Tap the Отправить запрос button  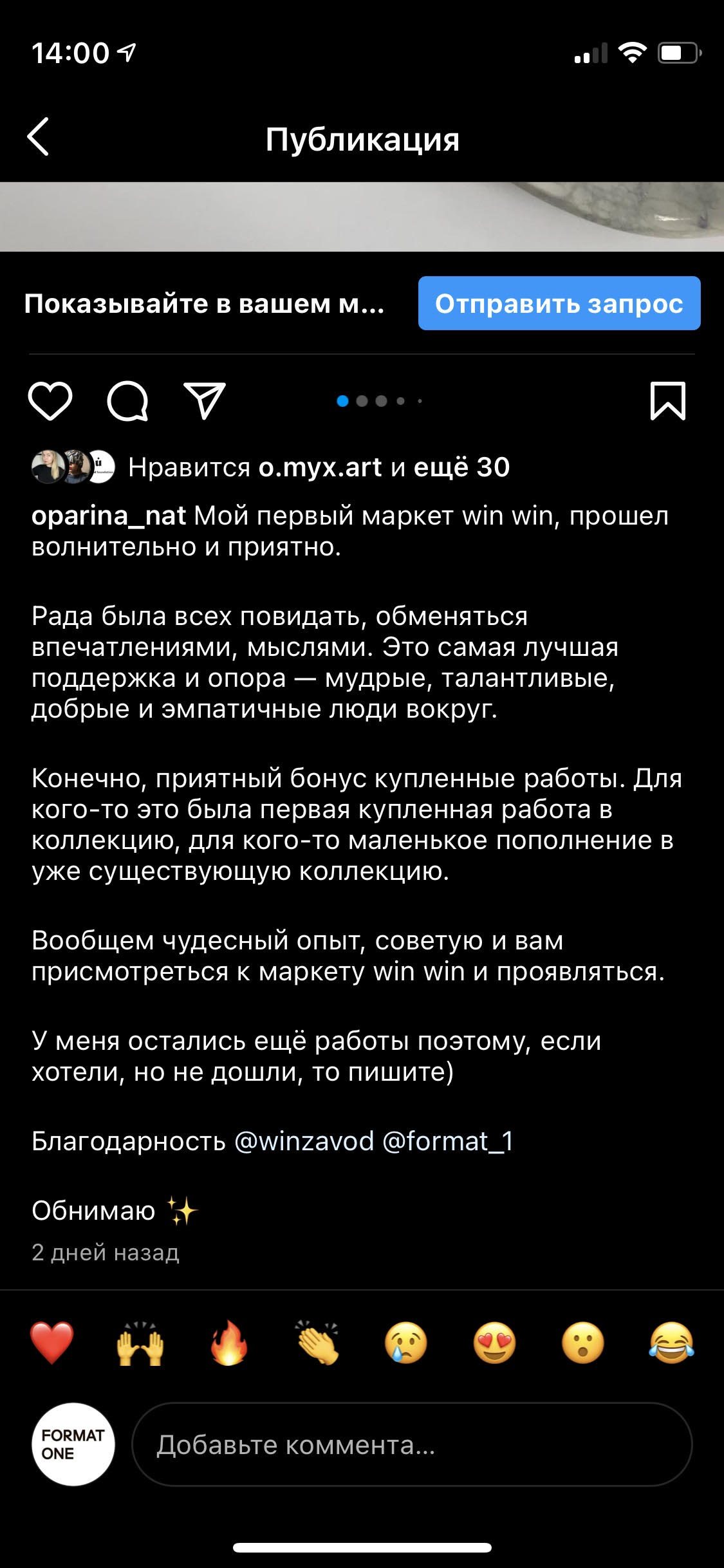[559, 303]
